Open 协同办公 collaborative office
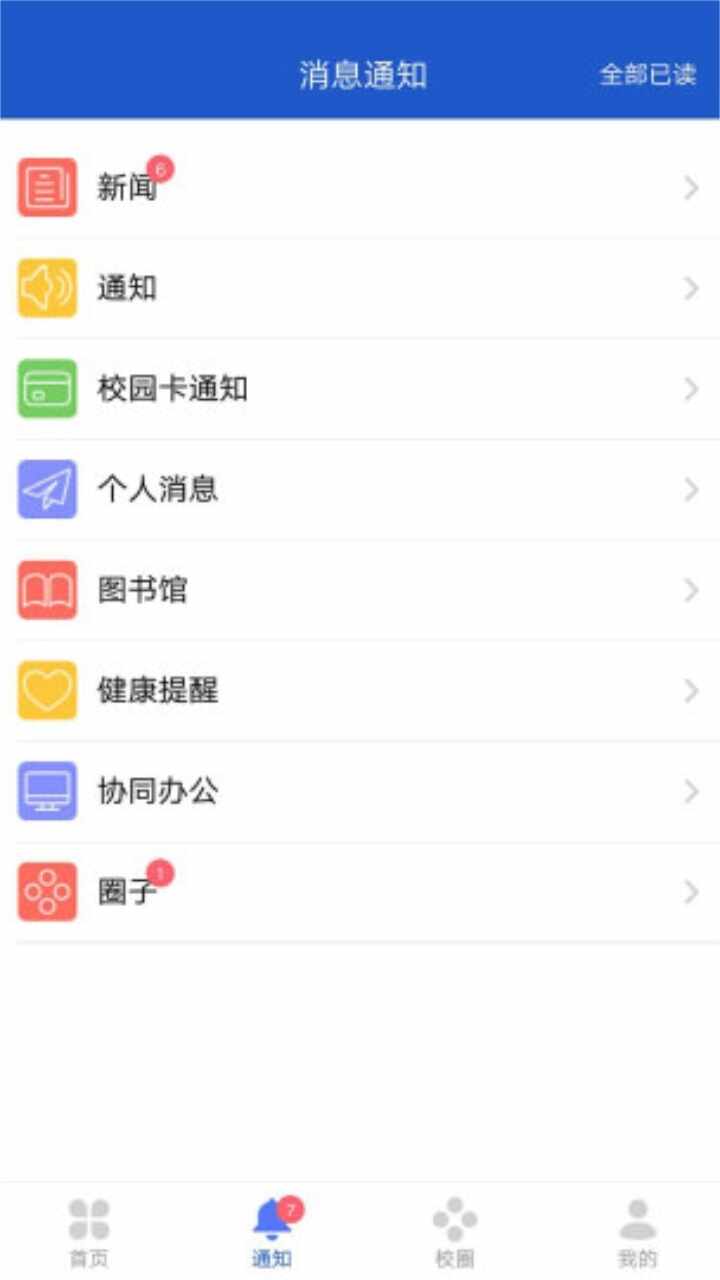This screenshot has width=720, height=1280. [360, 792]
